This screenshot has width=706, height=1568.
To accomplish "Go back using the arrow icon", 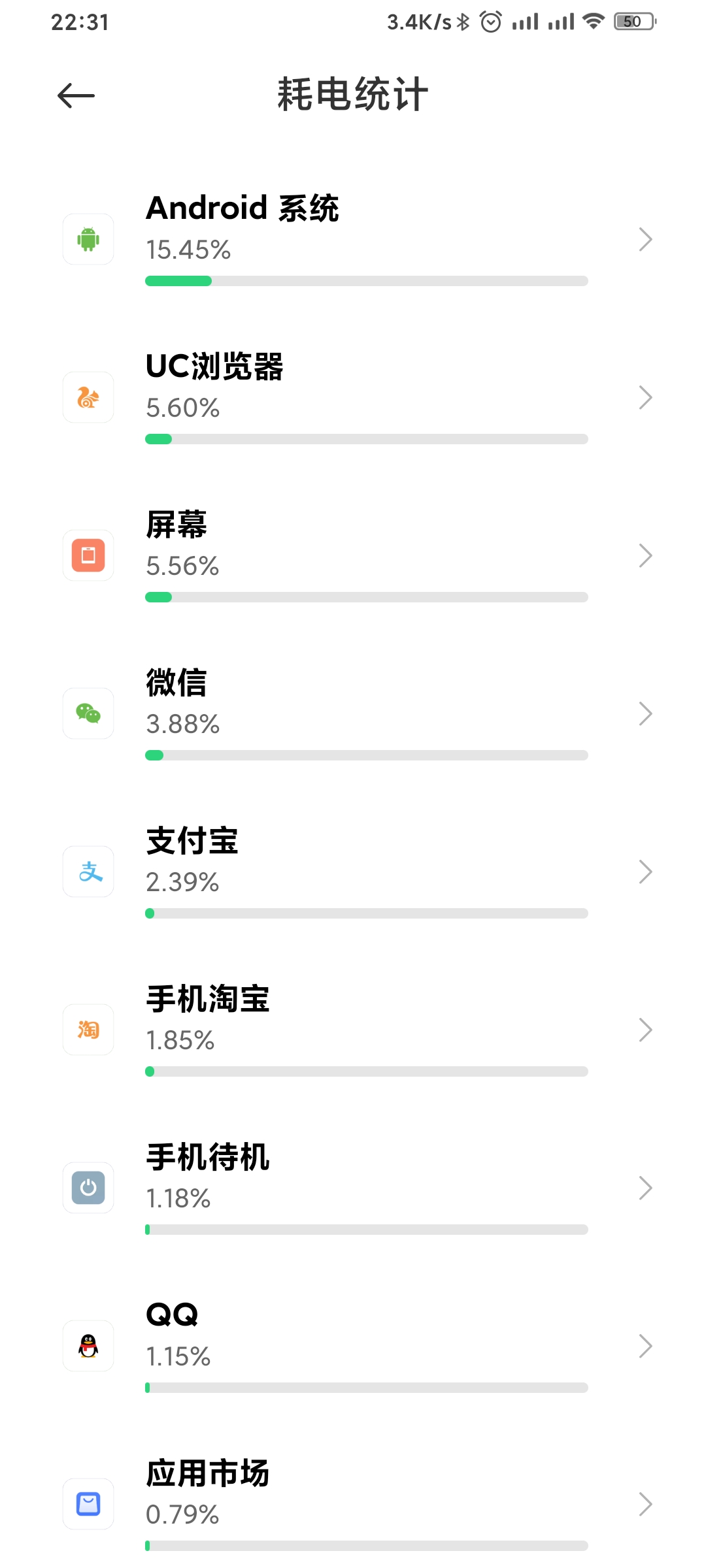I will [76, 95].
